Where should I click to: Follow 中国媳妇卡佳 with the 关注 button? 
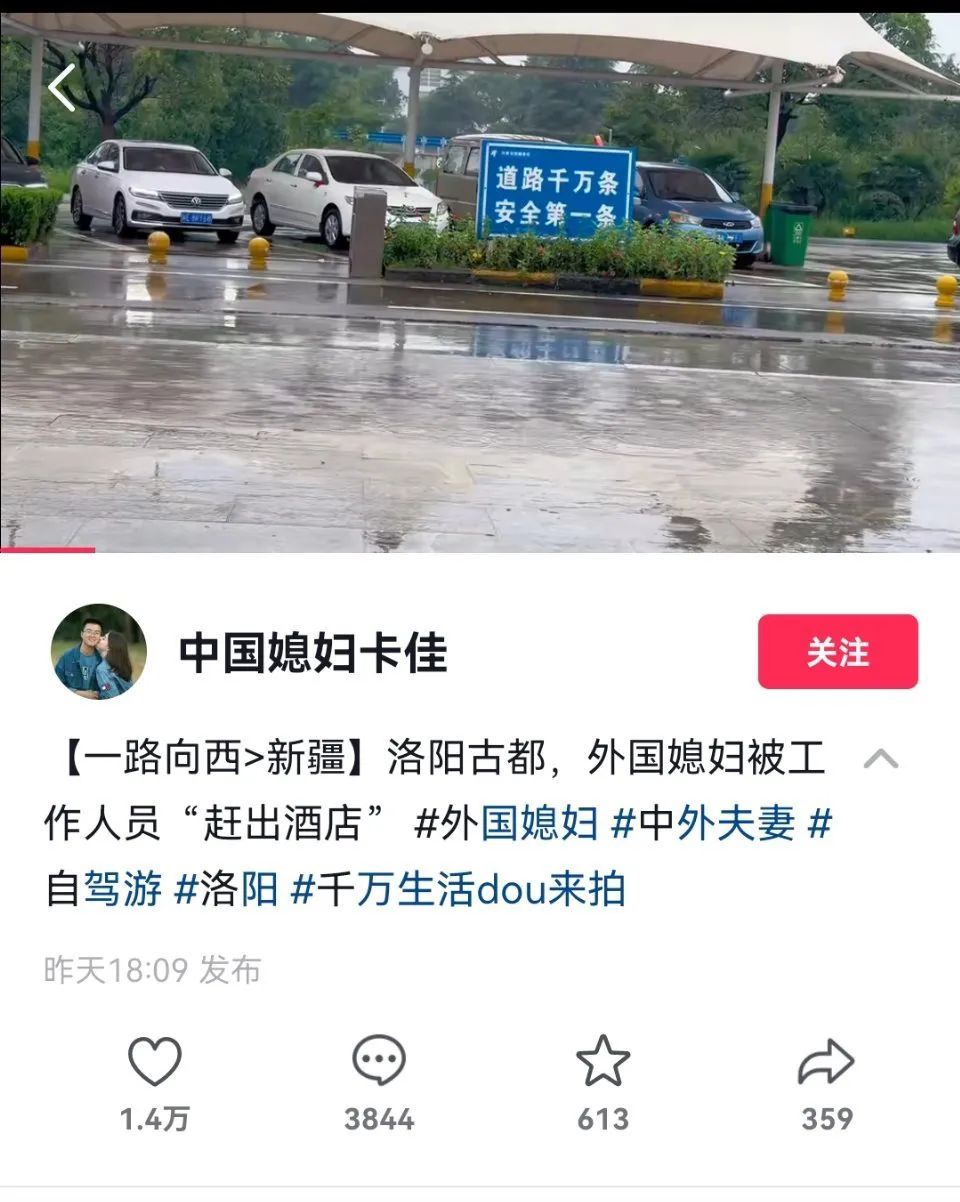(x=837, y=652)
